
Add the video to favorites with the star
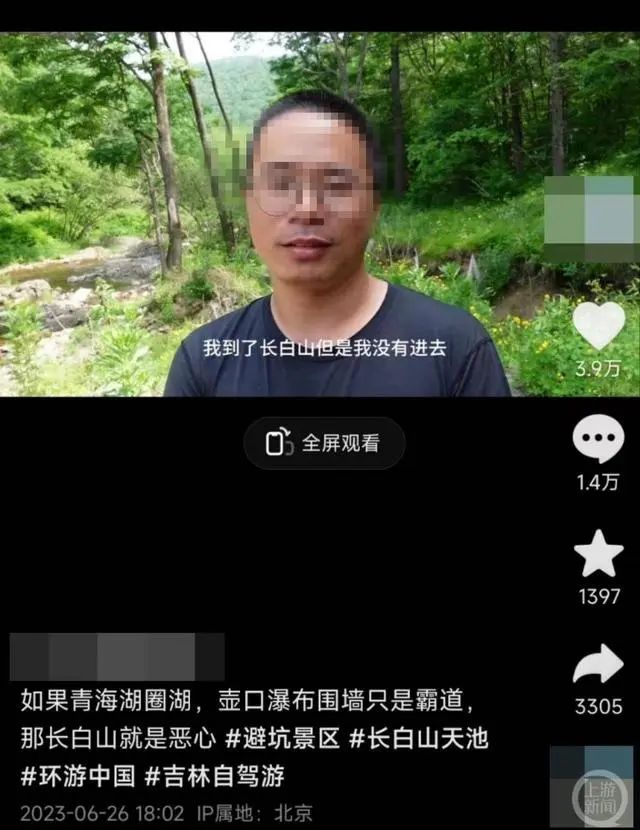[x=598, y=554]
